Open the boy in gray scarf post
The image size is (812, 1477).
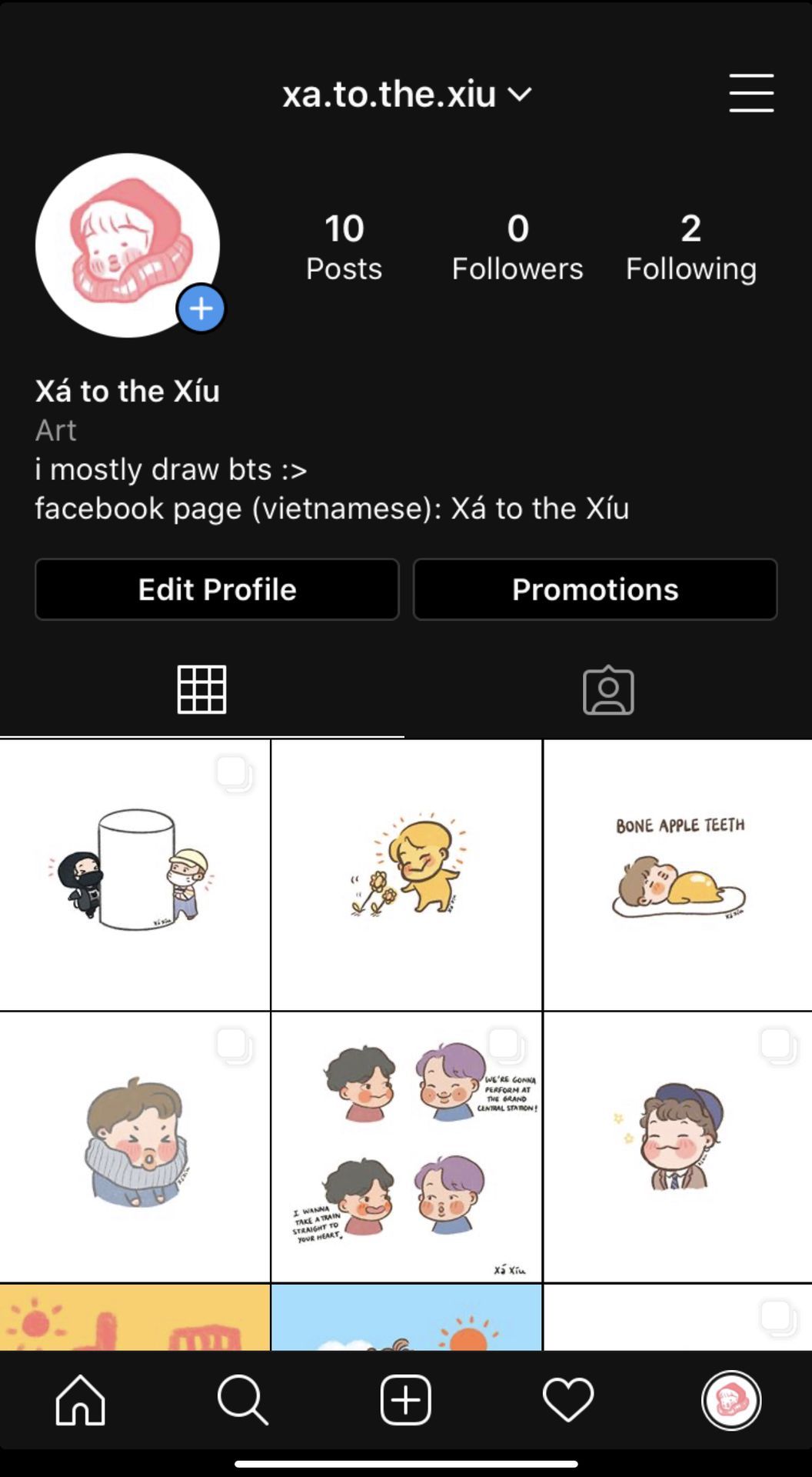click(135, 1147)
